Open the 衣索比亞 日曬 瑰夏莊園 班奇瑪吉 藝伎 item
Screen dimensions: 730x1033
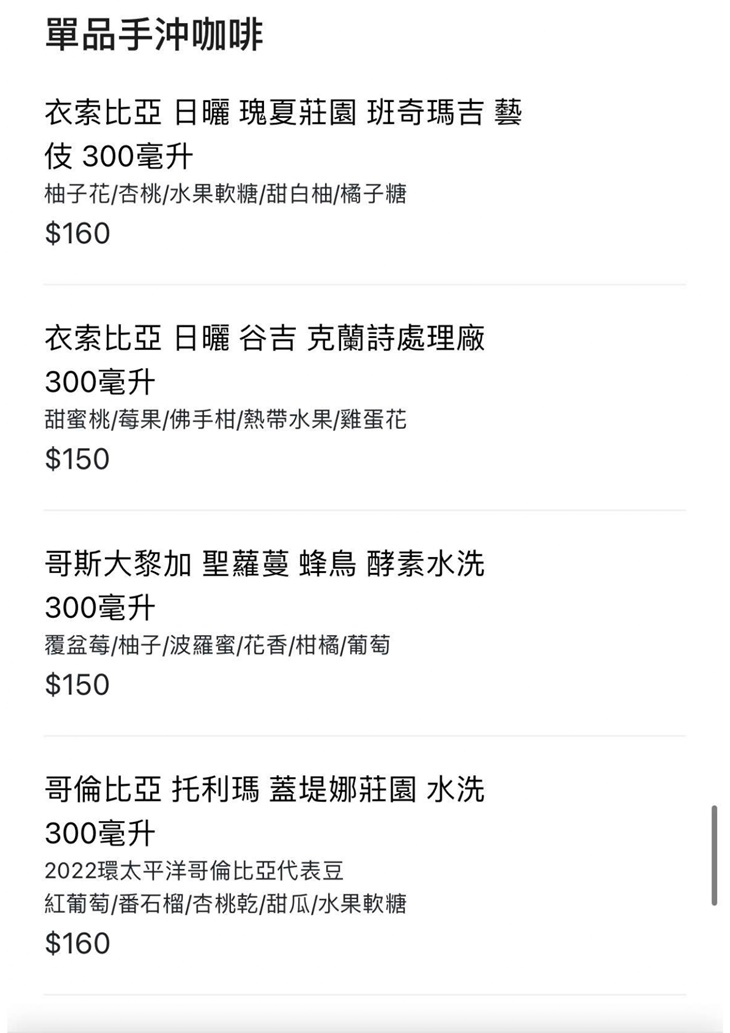(283, 114)
